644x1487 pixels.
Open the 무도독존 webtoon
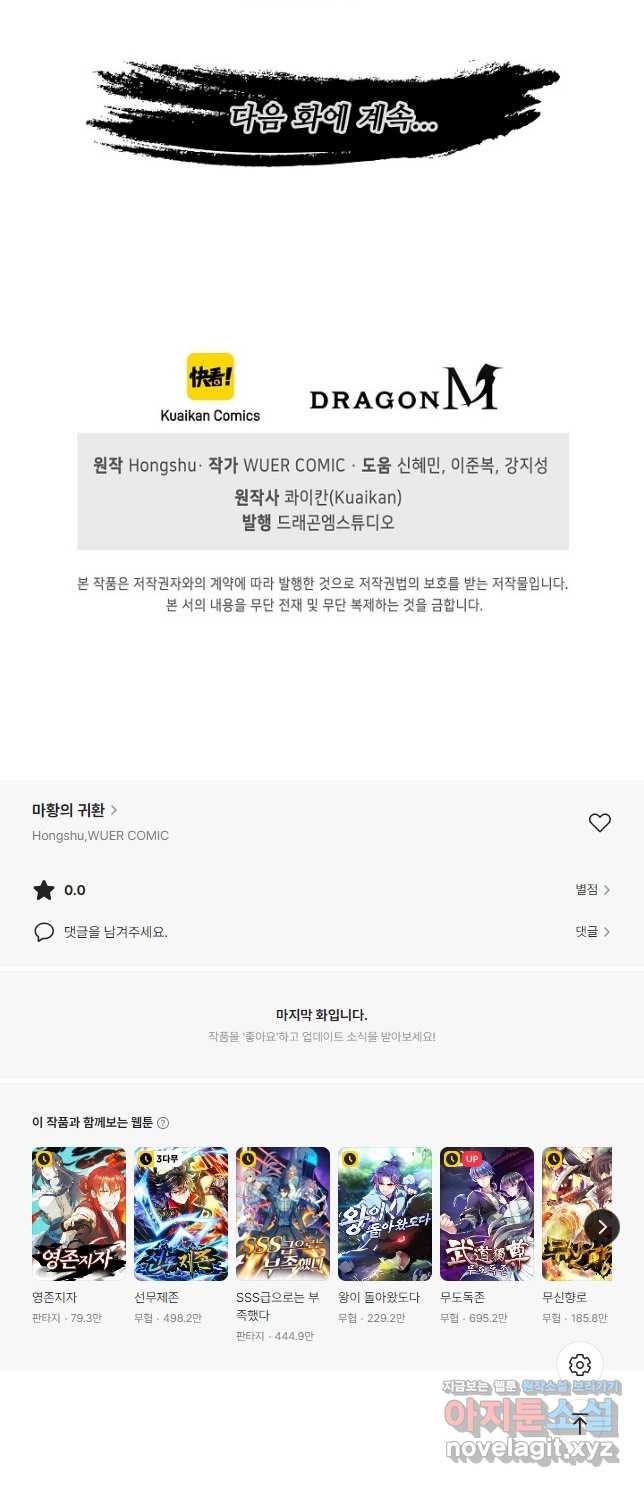[x=487, y=1214]
